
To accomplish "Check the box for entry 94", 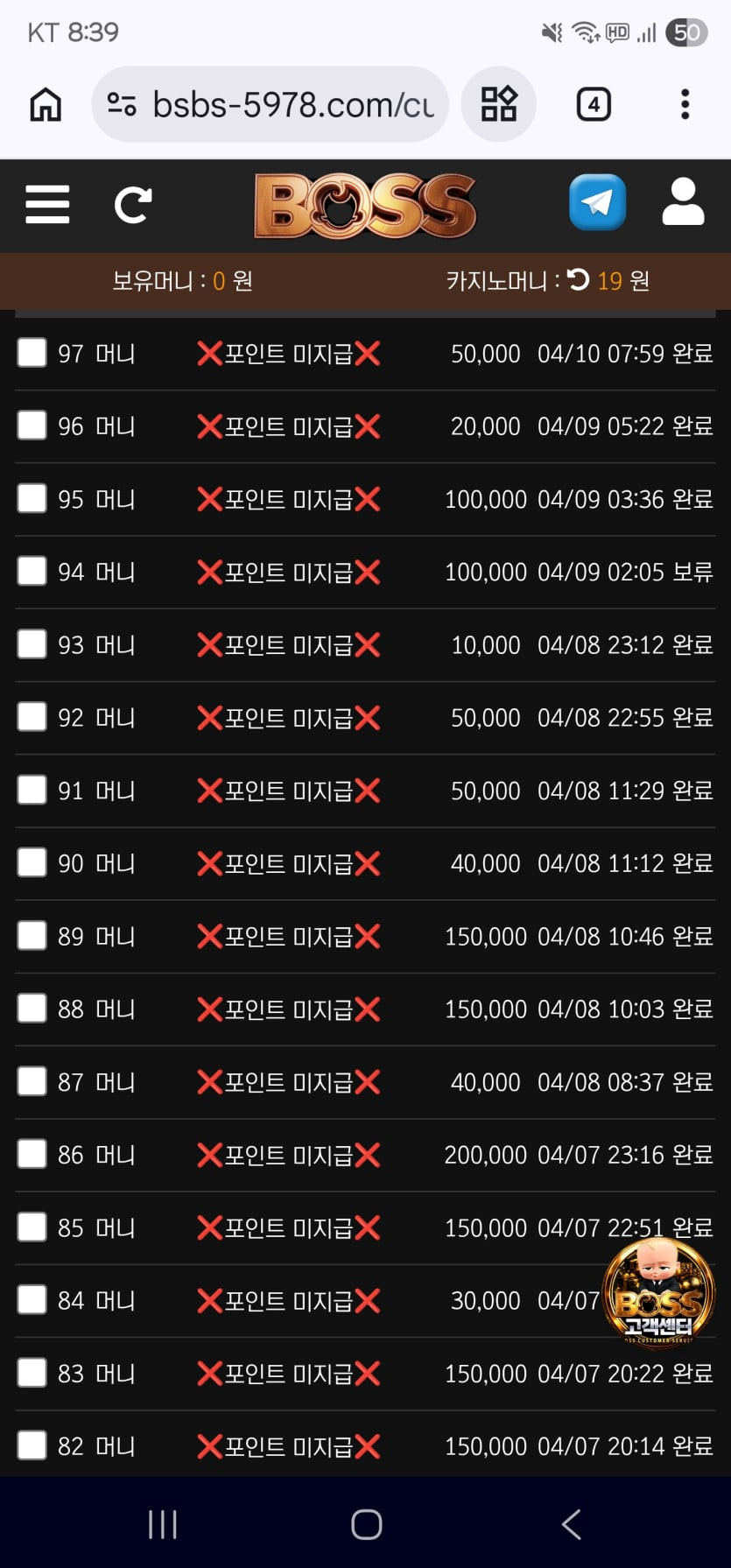I will (x=32, y=571).
